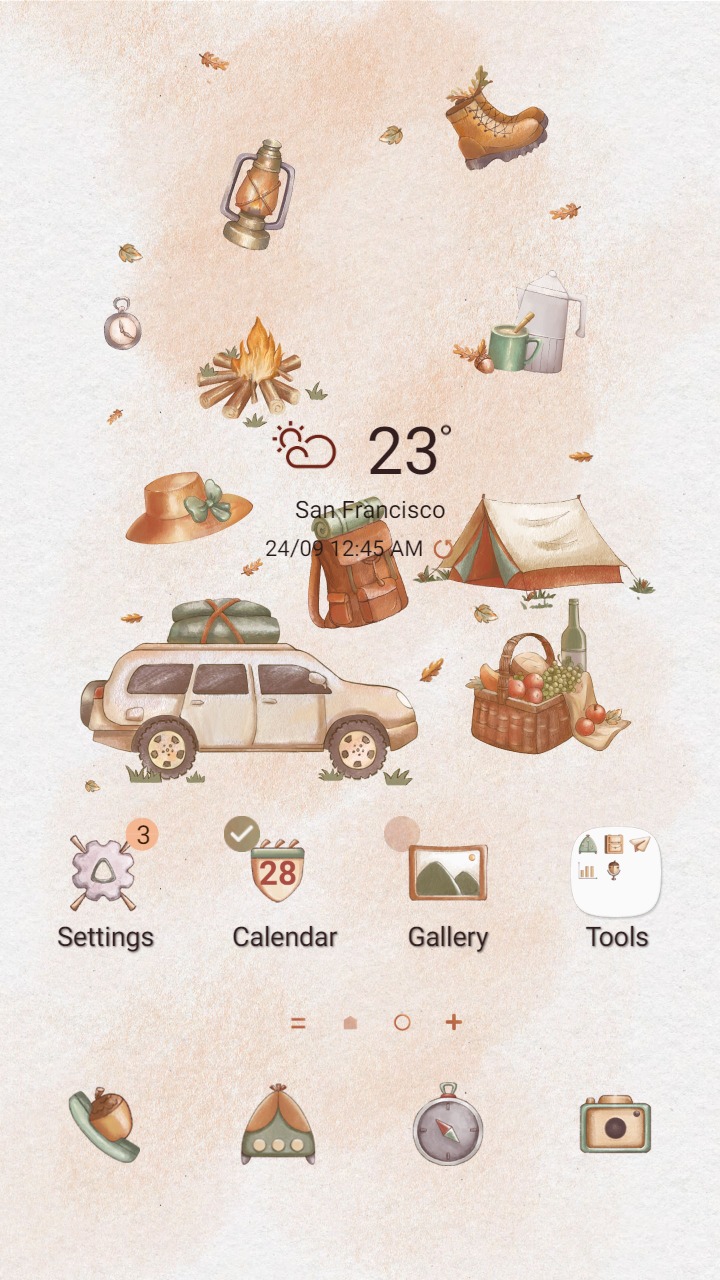Tap the plus icon to add a new page
The height and width of the screenshot is (1280, 720).
(455, 1022)
